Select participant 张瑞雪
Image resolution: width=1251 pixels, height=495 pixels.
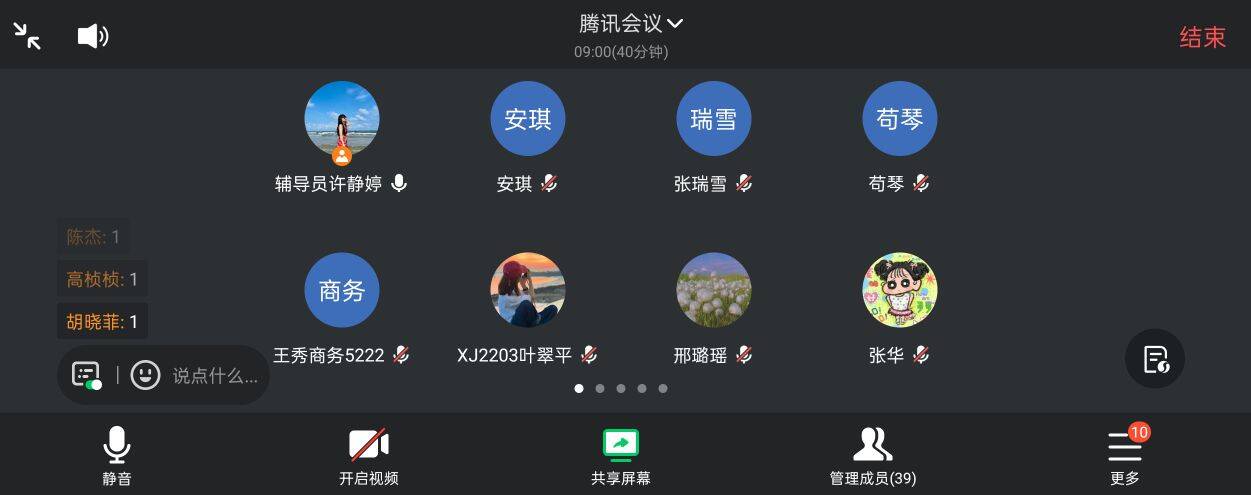(x=713, y=120)
